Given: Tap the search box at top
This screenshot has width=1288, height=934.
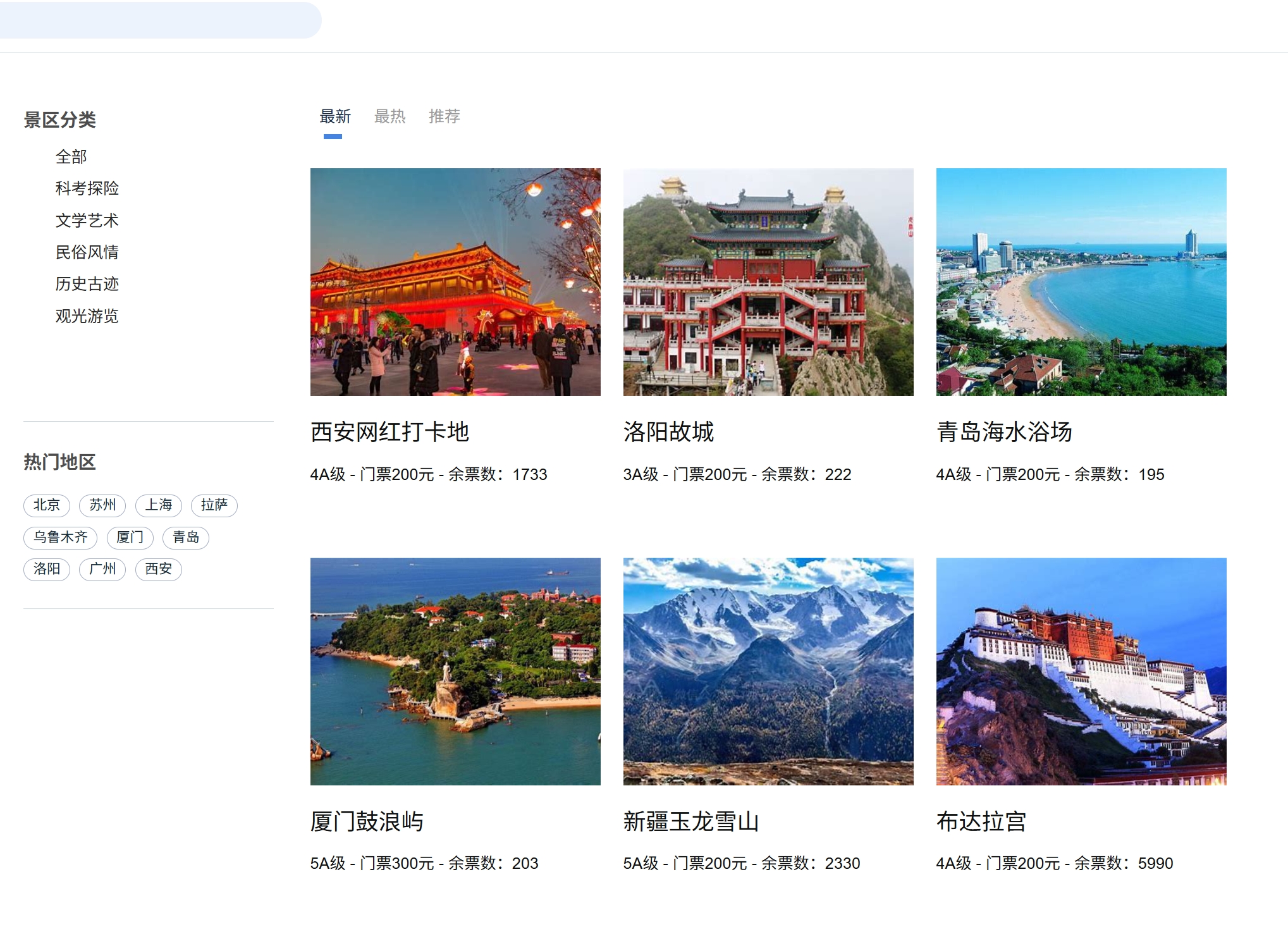Looking at the screenshot, I should click(x=160, y=20).
